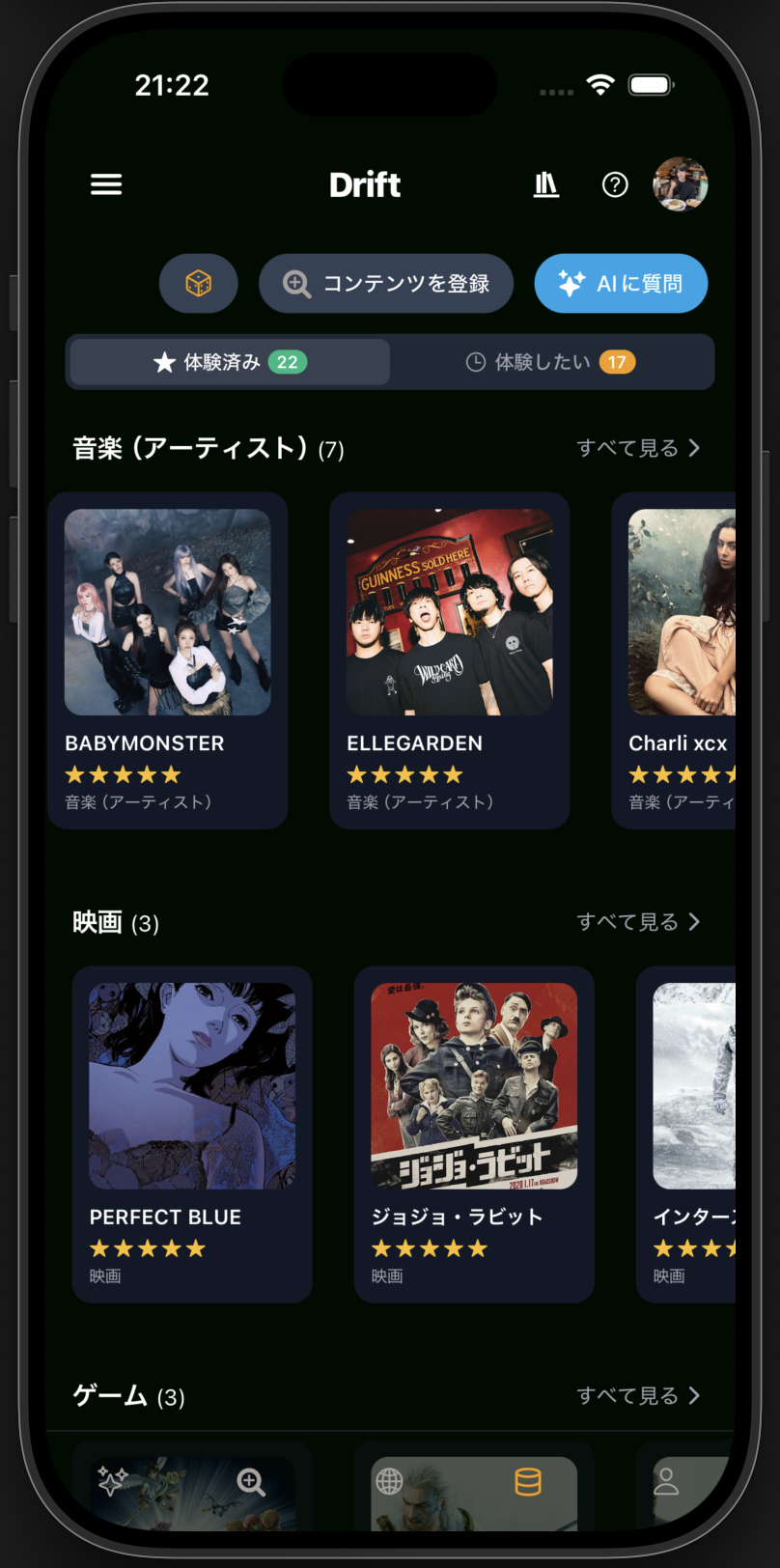
Task: Select the 体験済み tab
Action: (x=228, y=362)
